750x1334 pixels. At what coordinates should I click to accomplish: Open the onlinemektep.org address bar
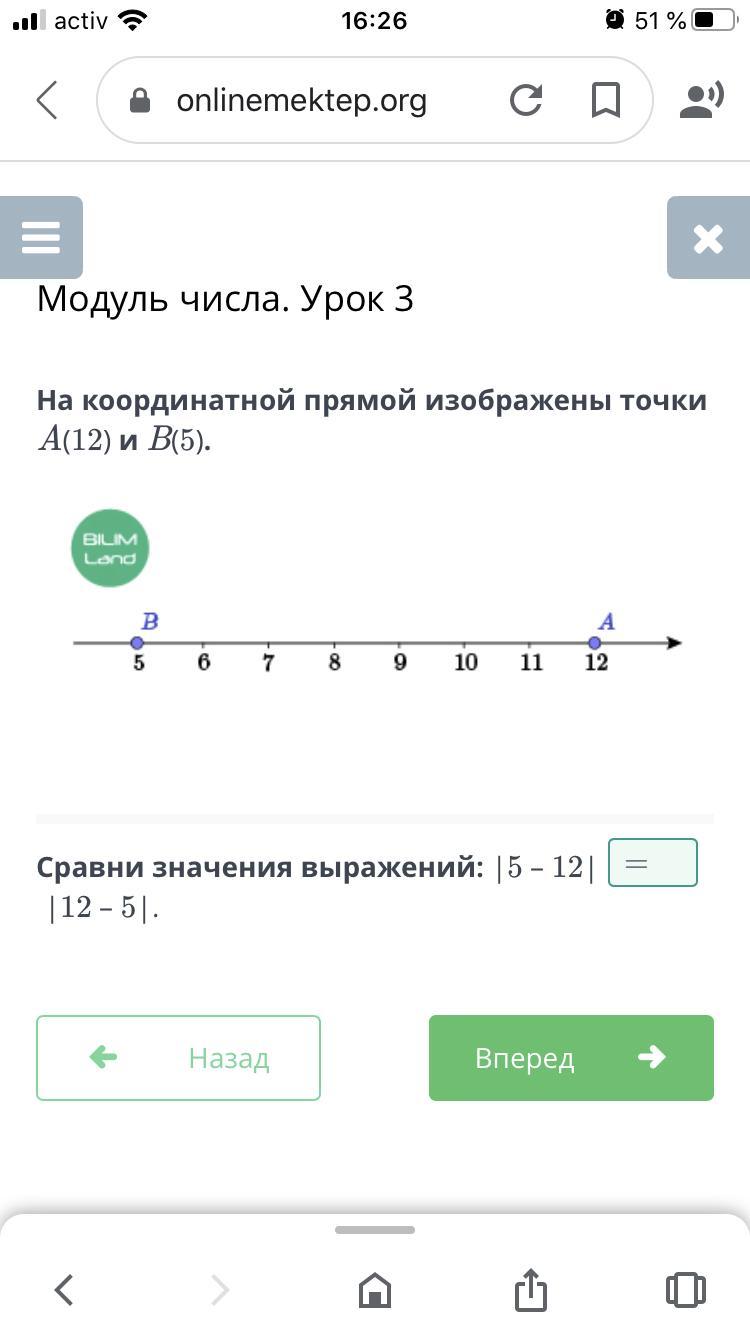pyautogui.click(x=300, y=101)
